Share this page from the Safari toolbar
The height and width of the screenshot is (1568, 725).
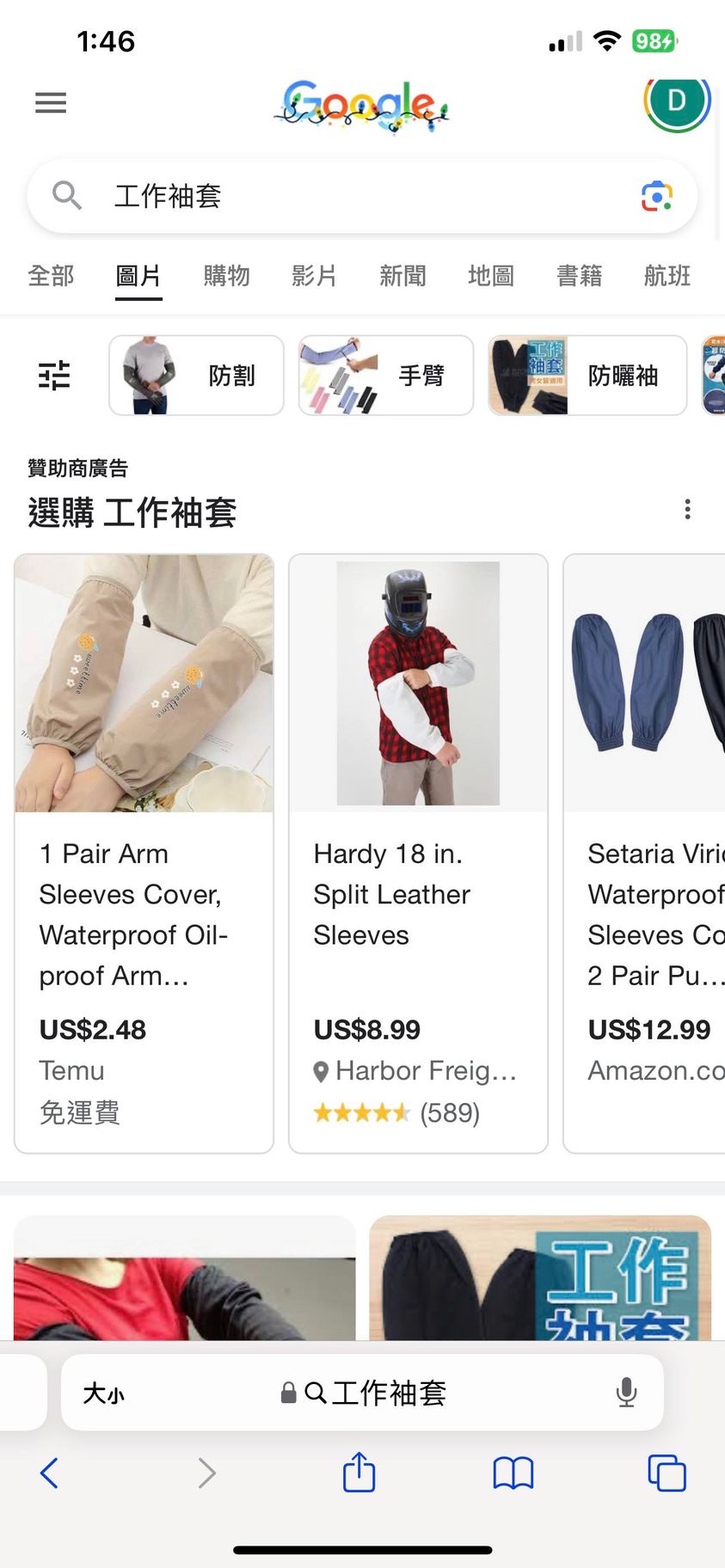point(359,1473)
